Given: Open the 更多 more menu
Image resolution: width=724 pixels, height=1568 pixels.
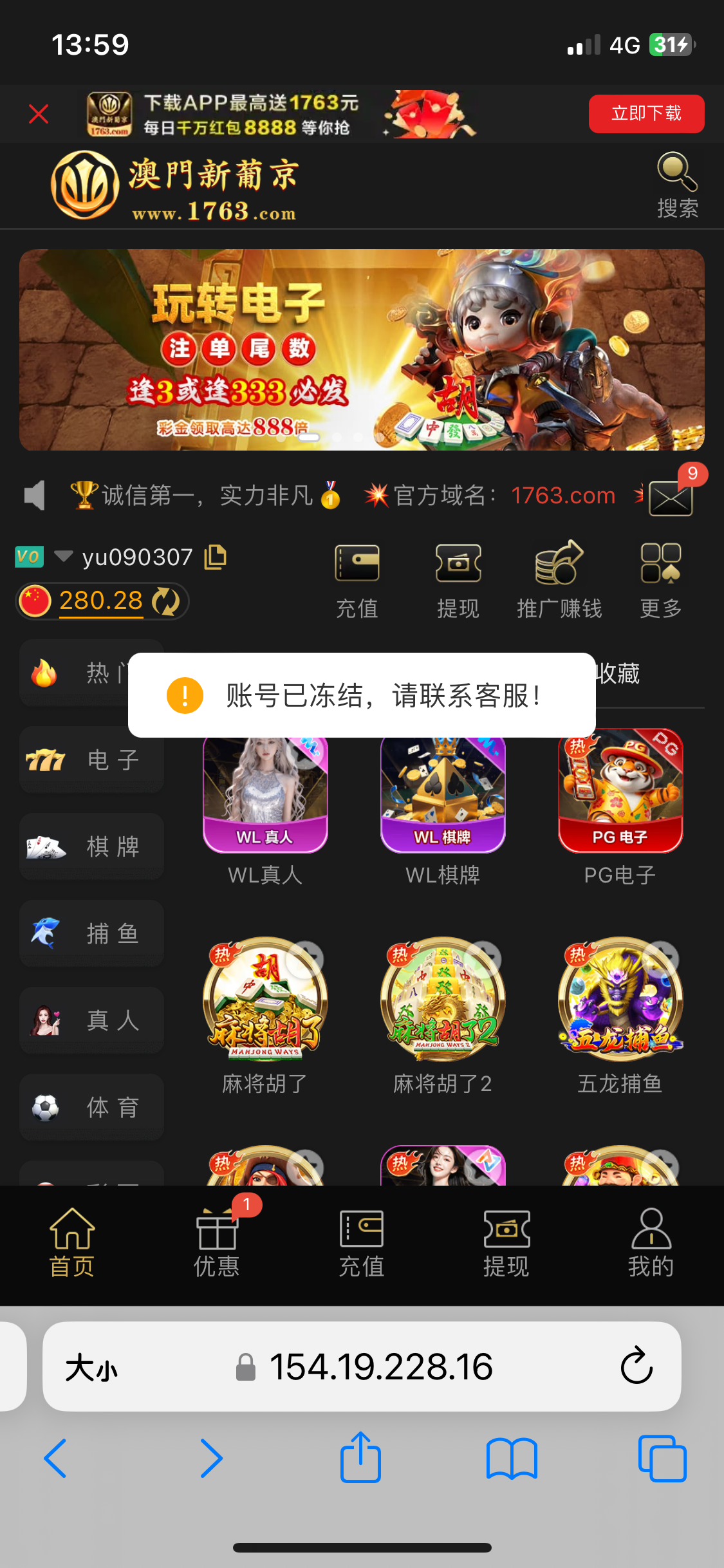Looking at the screenshot, I should tap(660, 579).
